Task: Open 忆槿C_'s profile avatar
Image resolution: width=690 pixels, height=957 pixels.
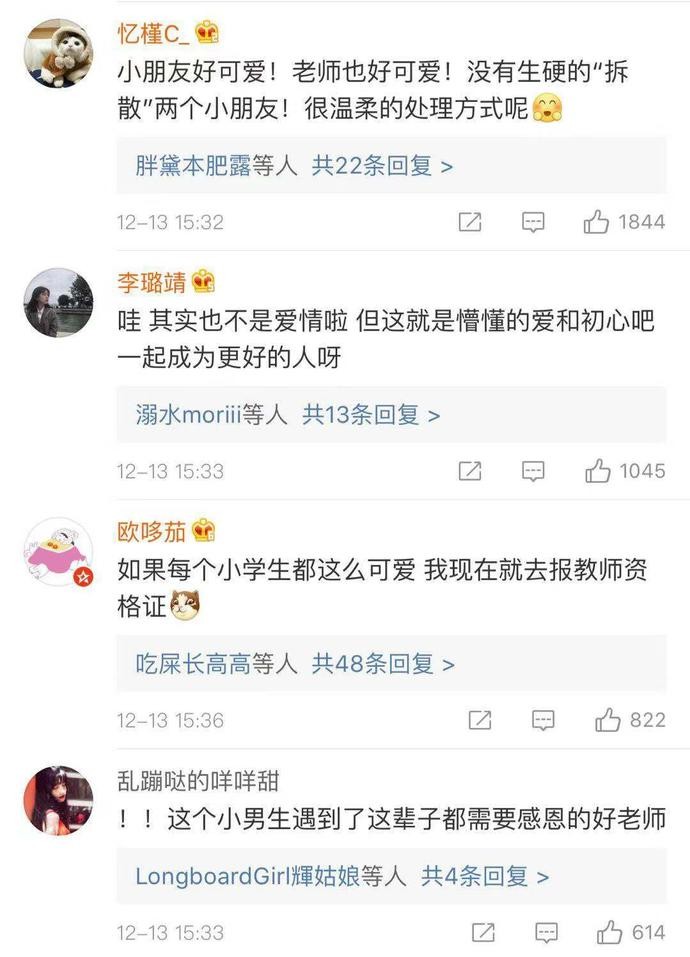Action: point(58,55)
